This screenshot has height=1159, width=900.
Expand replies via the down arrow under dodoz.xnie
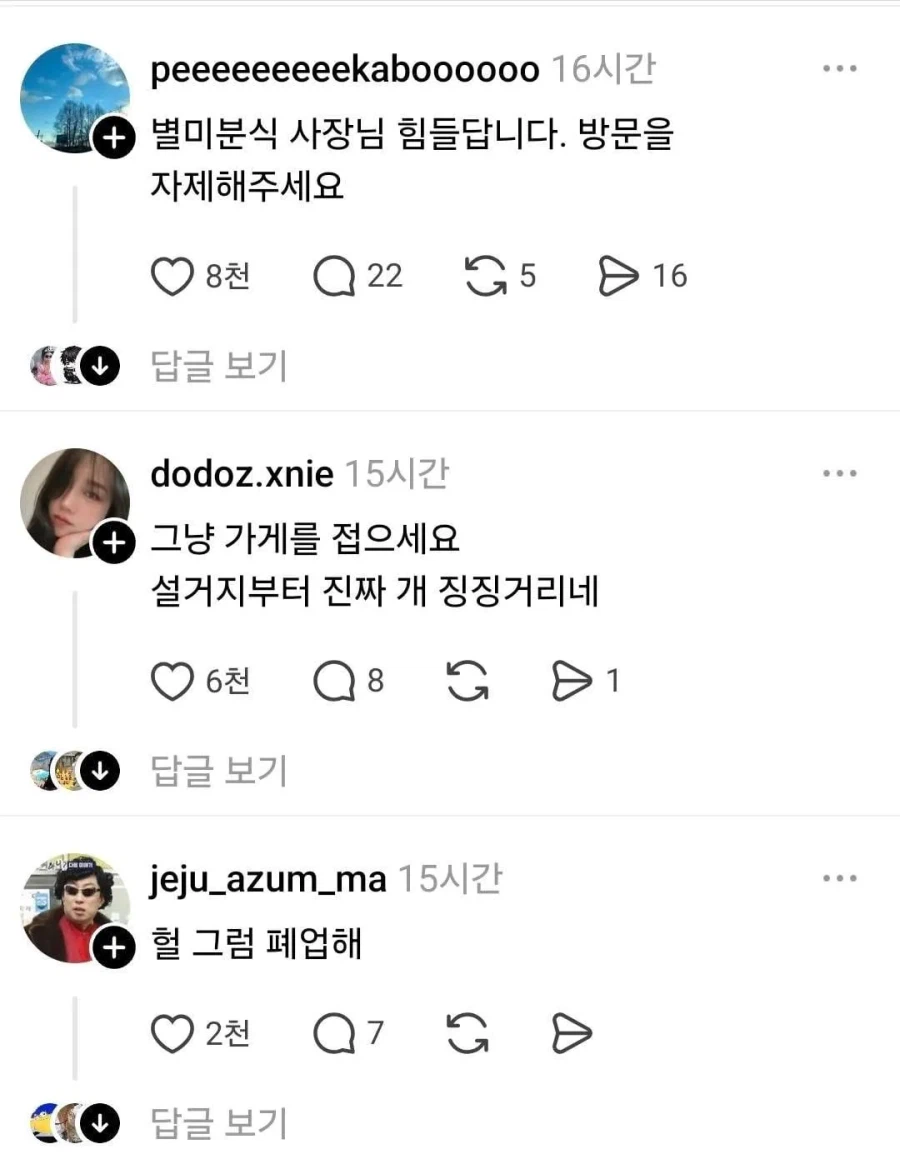[x=98, y=771]
